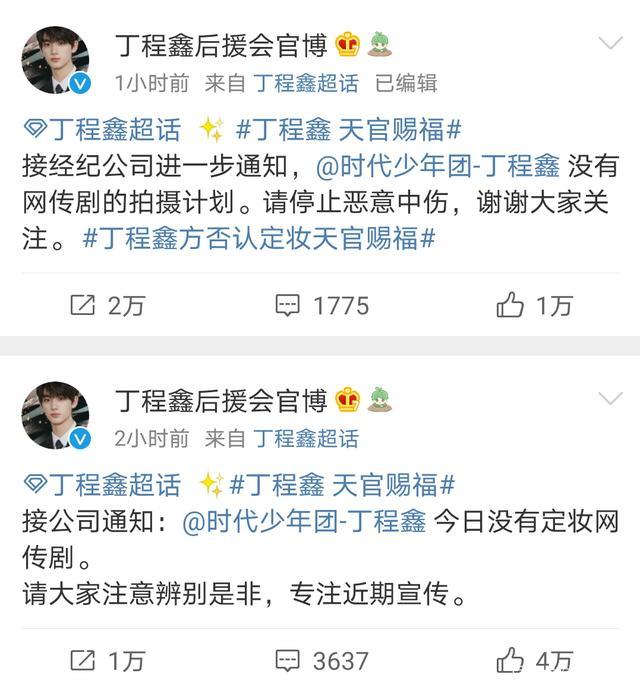Tap the profile avatar on the 2小时前 post

[x=55, y=416]
